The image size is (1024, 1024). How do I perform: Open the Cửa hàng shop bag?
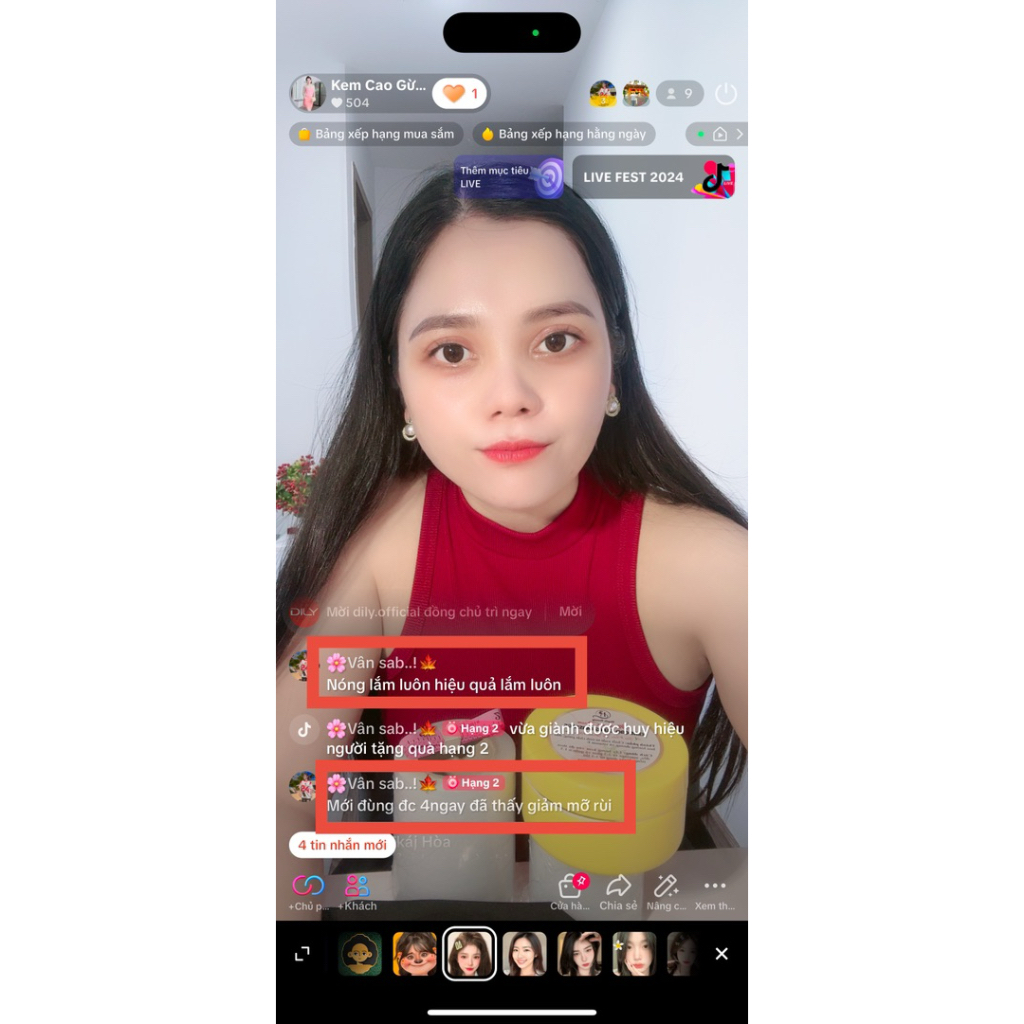pos(571,890)
